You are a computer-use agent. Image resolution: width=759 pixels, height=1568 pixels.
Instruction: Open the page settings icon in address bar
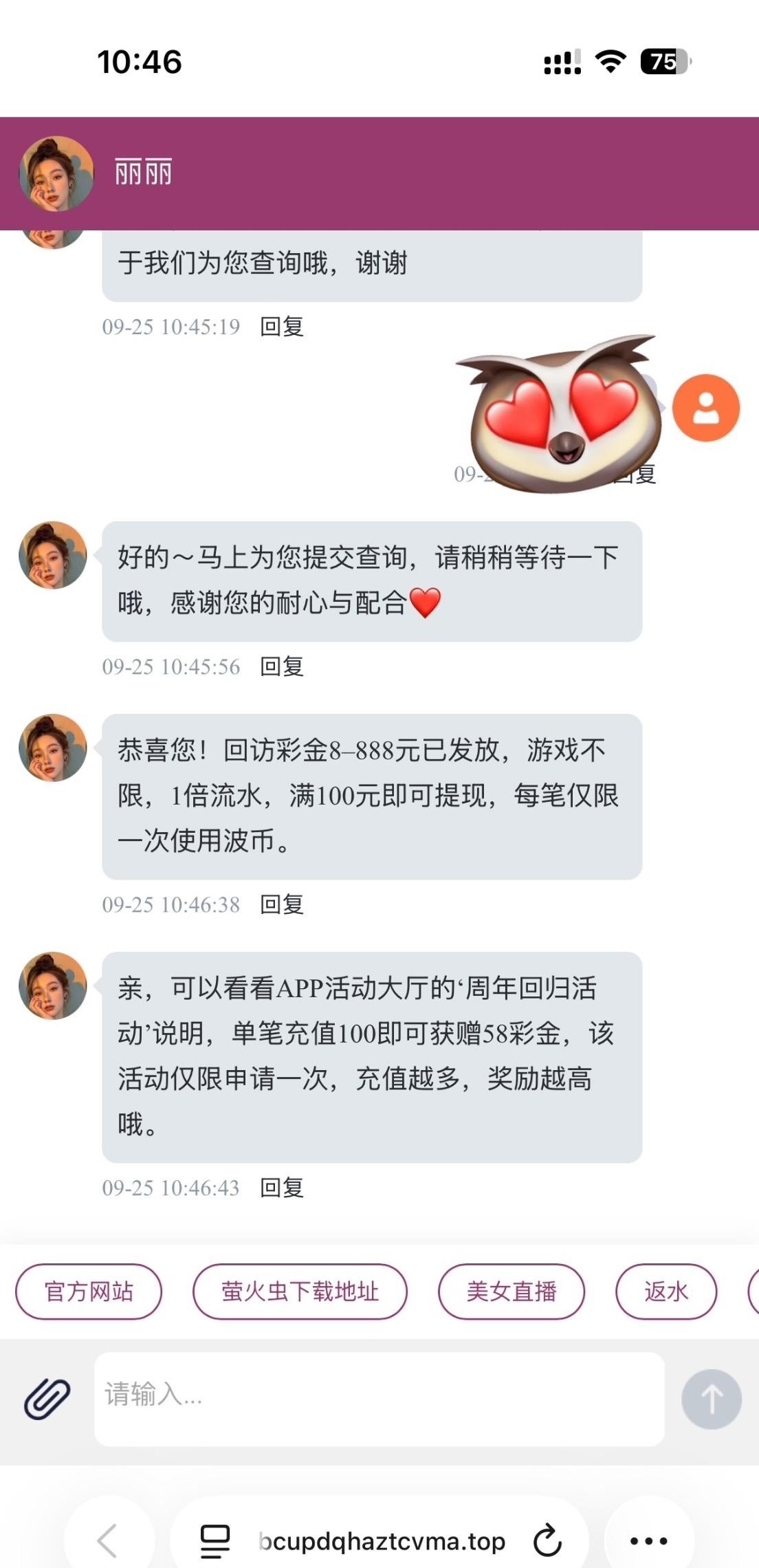tap(214, 1540)
